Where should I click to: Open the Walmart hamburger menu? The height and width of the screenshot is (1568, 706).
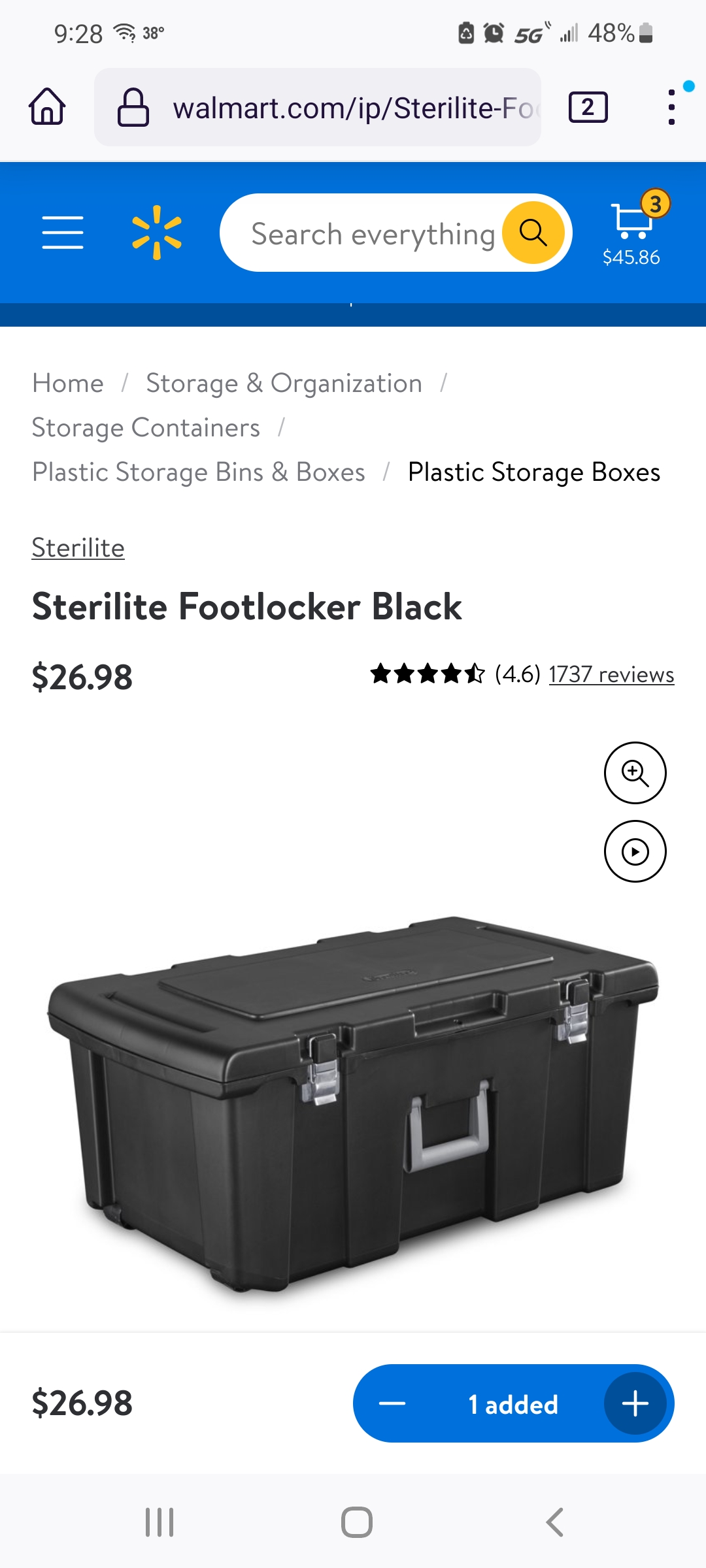point(63,233)
